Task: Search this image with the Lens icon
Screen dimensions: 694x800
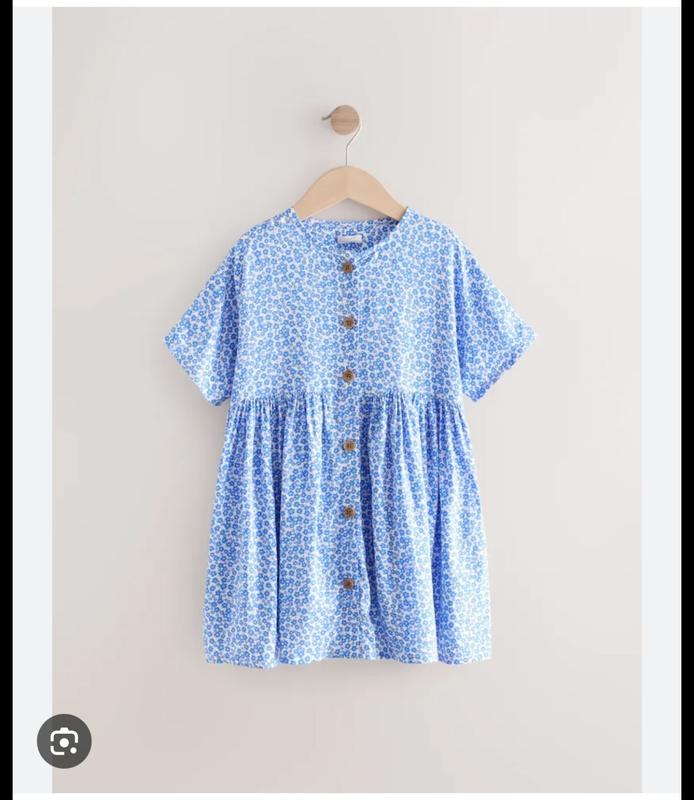Action: 64,741
